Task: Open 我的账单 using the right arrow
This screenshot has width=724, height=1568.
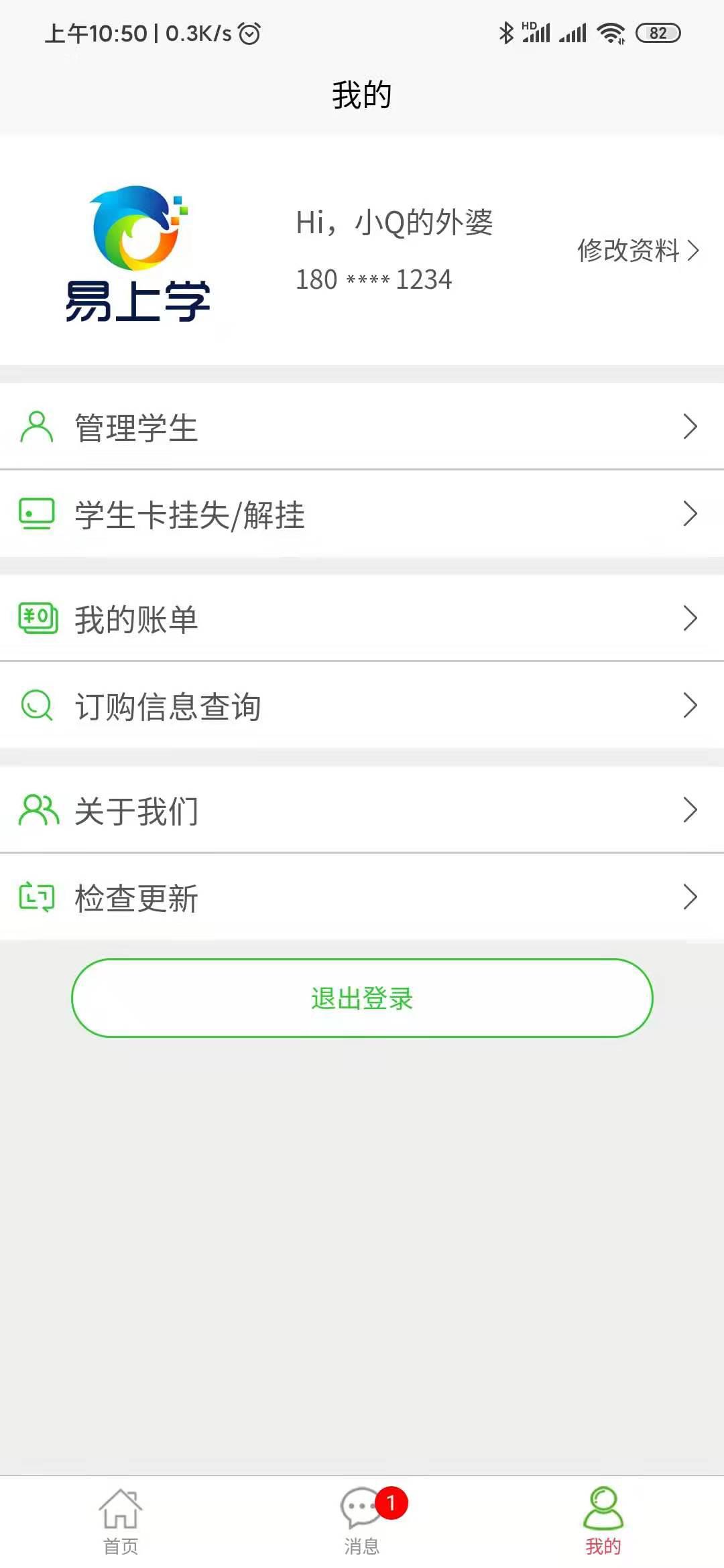Action: point(691,618)
